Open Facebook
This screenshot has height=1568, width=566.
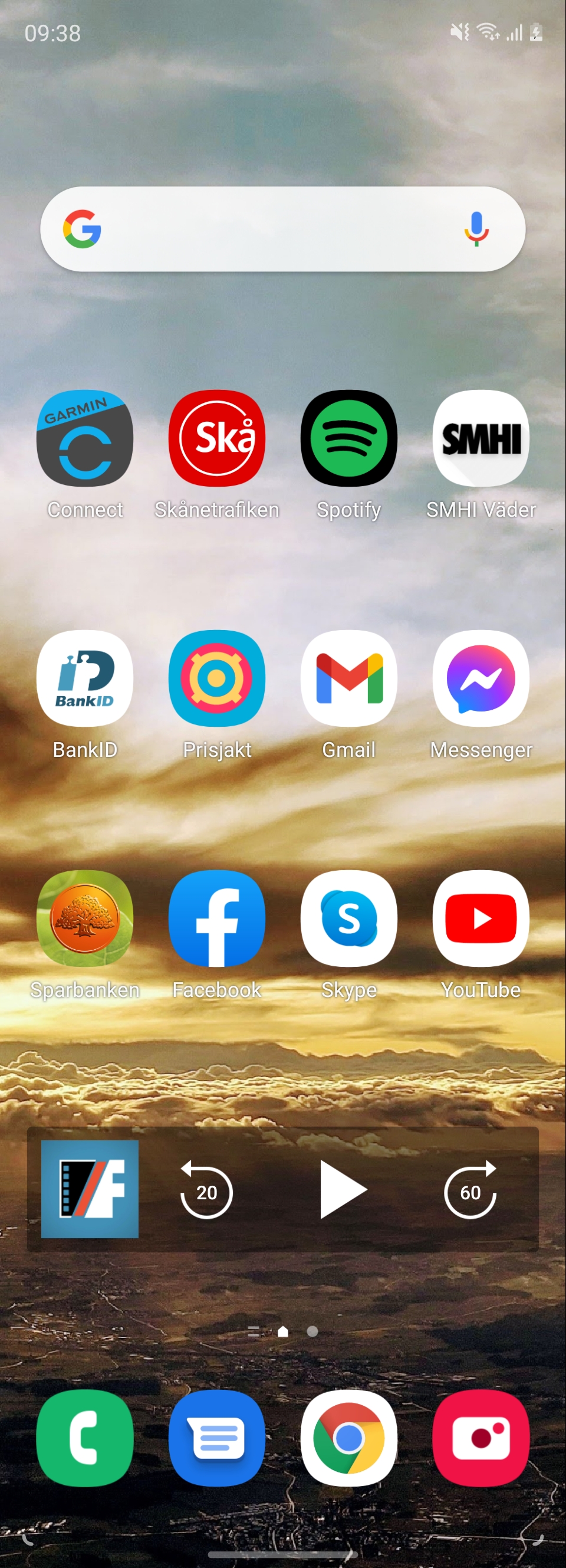click(216, 918)
